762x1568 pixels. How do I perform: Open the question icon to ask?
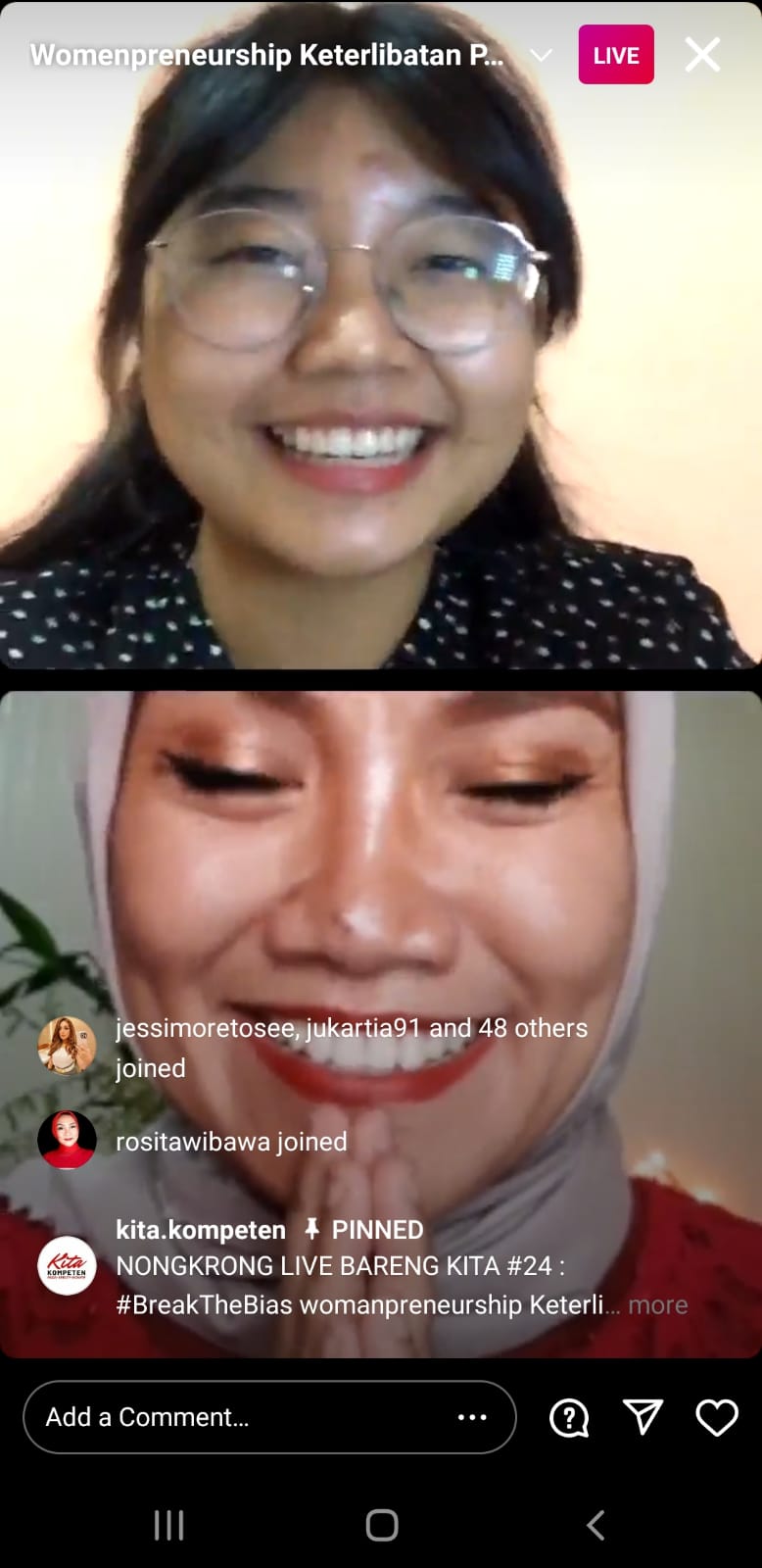tap(569, 1417)
